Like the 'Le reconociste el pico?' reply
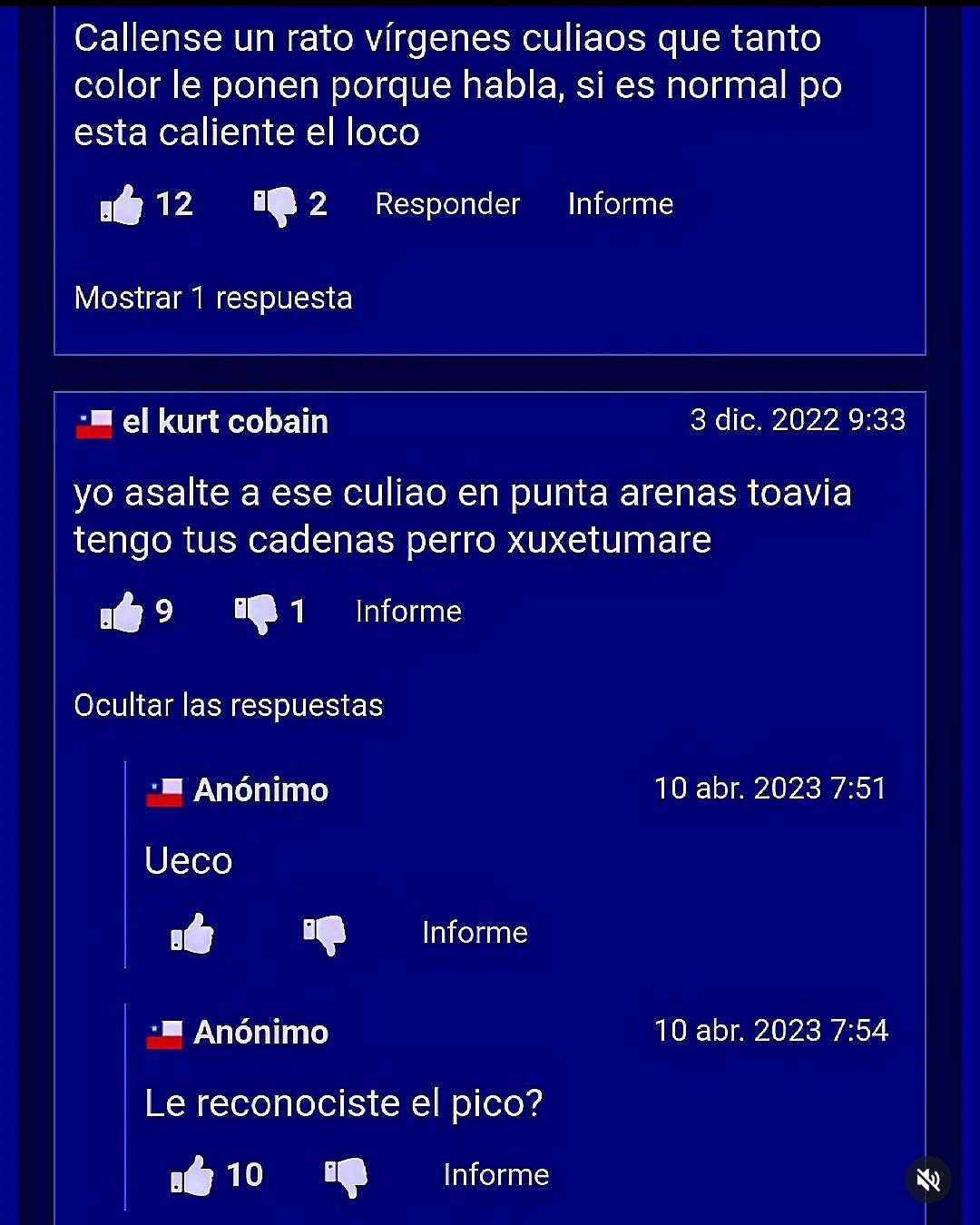The width and height of the screenshot is (980, 1225). click(192, 1176)
